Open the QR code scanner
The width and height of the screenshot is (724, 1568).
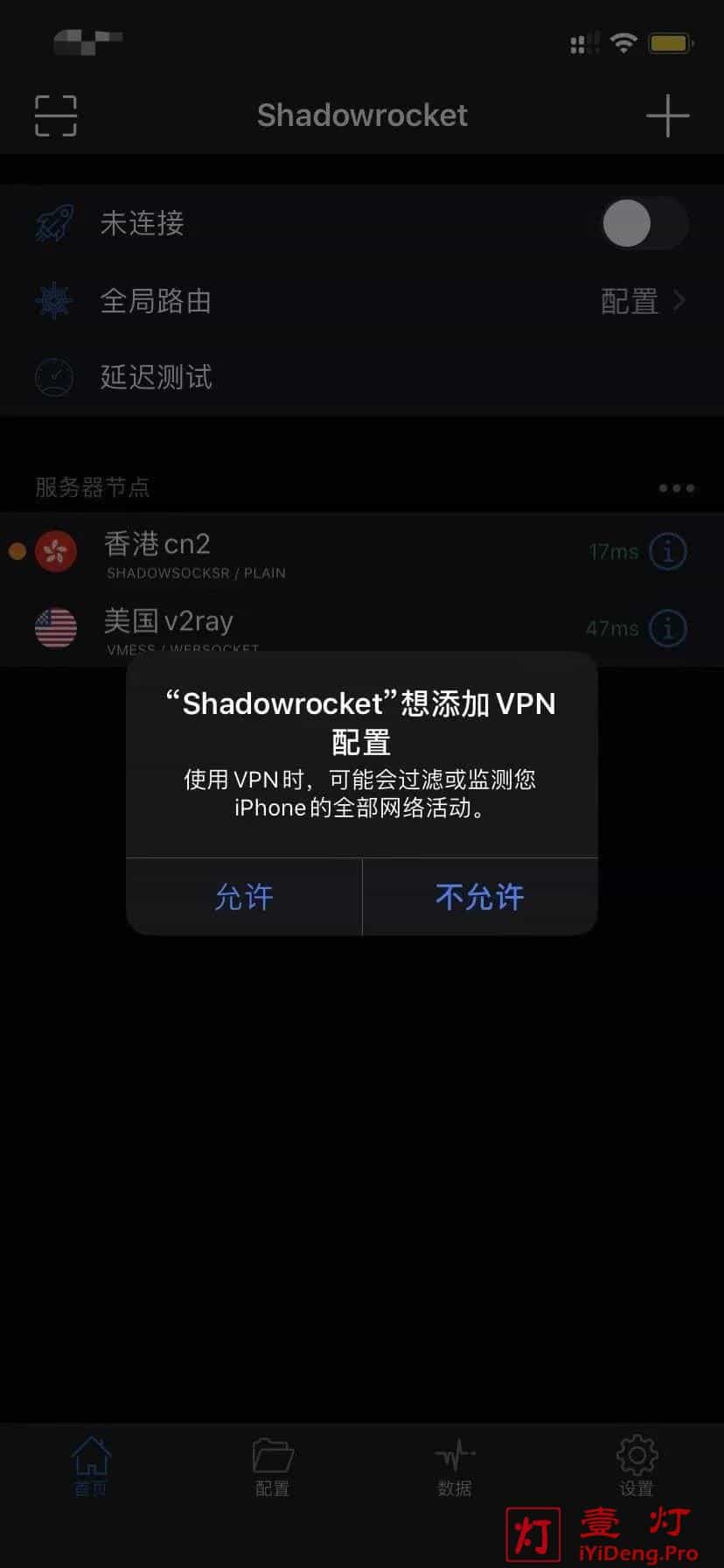coord(56,115)
